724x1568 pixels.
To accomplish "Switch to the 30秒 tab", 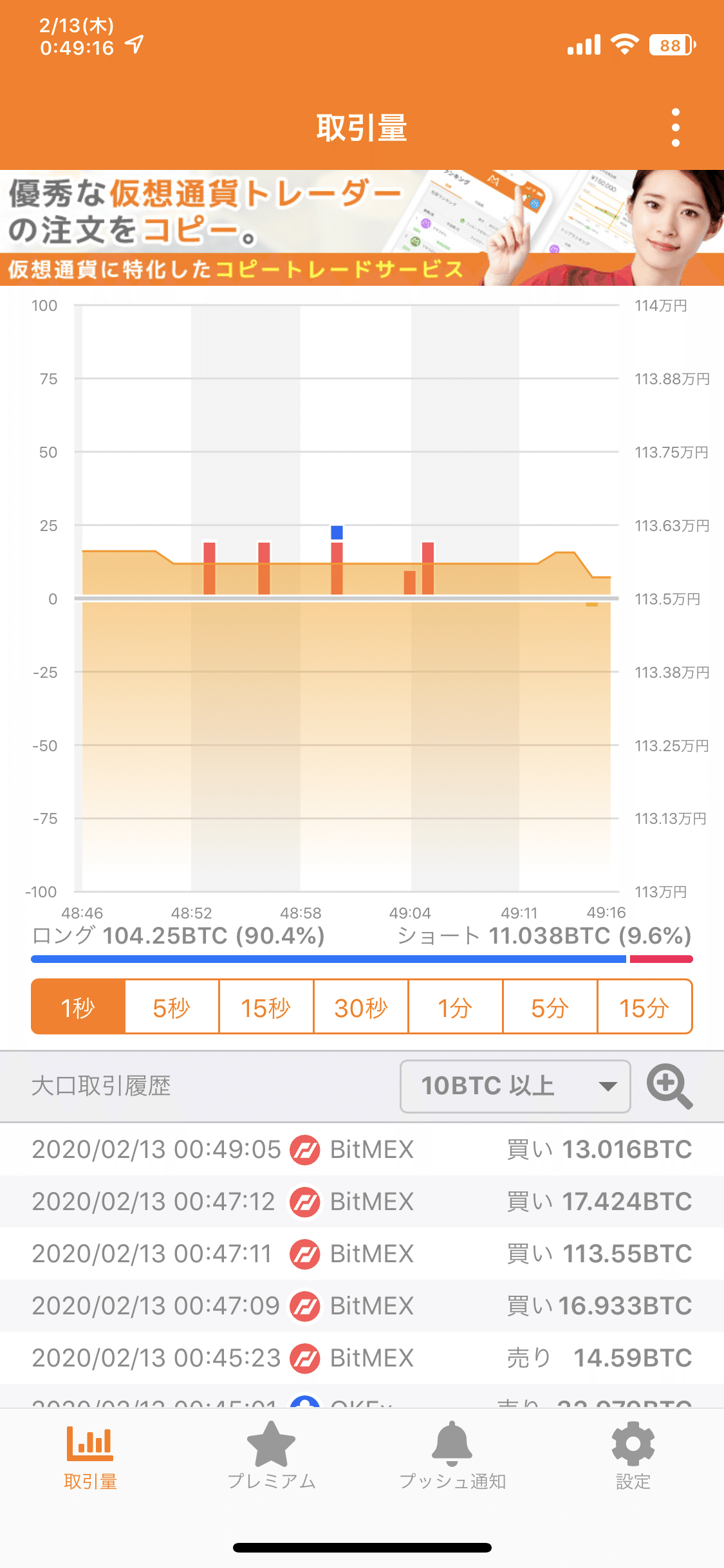I will tap(360, 1007).
